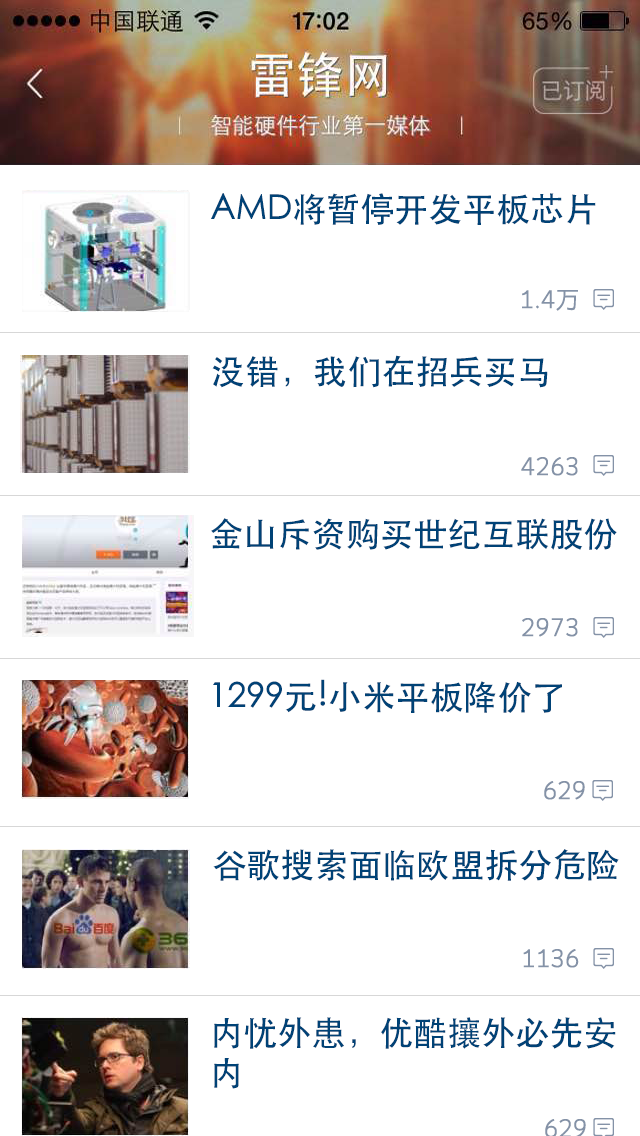The image size is (640, 1136).
Task: Open the AMD将暂停开发平板芯片 article
Action: click(x=403, y=210)
